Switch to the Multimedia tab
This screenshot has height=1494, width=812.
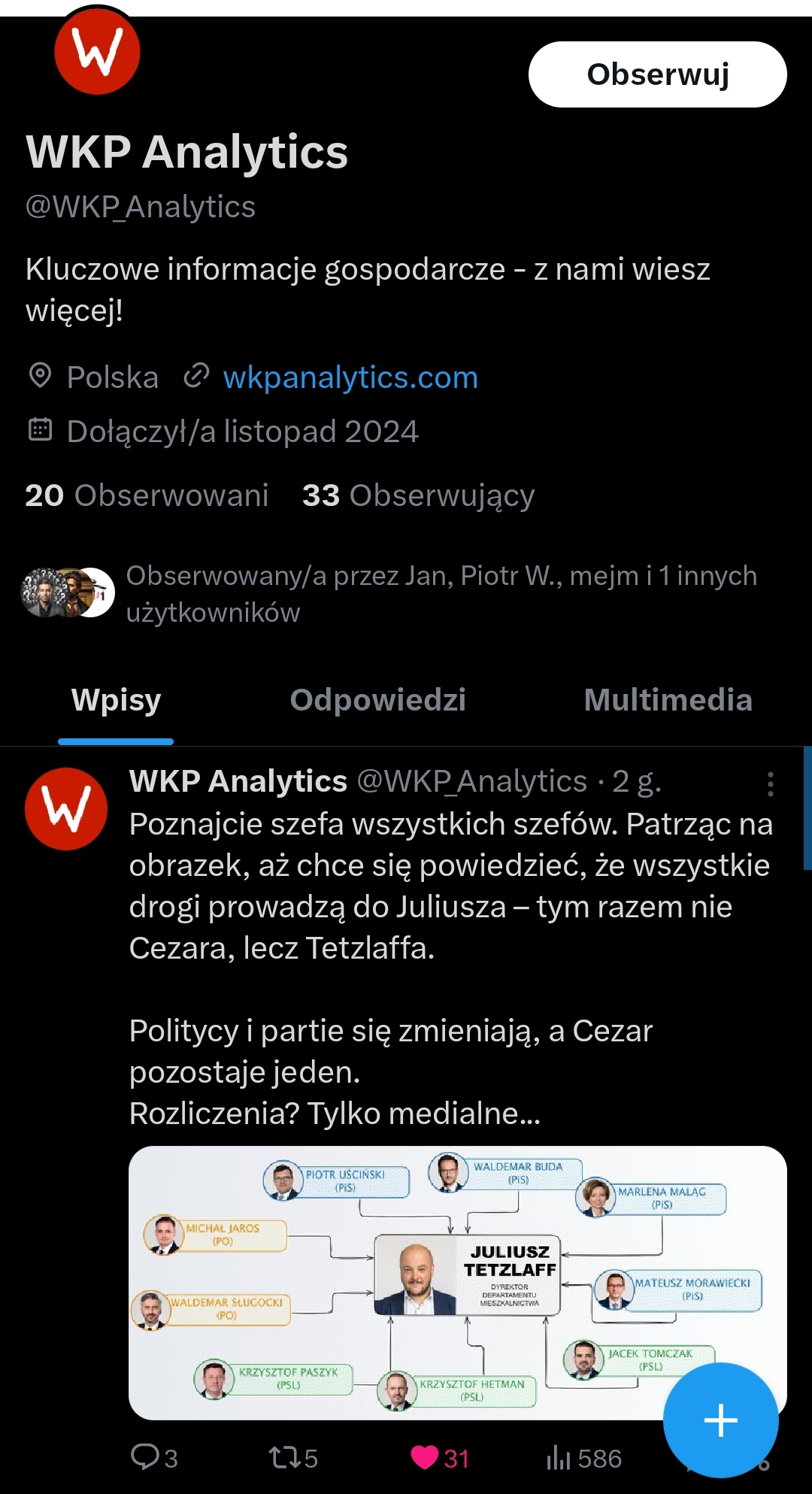click(668, 700)
